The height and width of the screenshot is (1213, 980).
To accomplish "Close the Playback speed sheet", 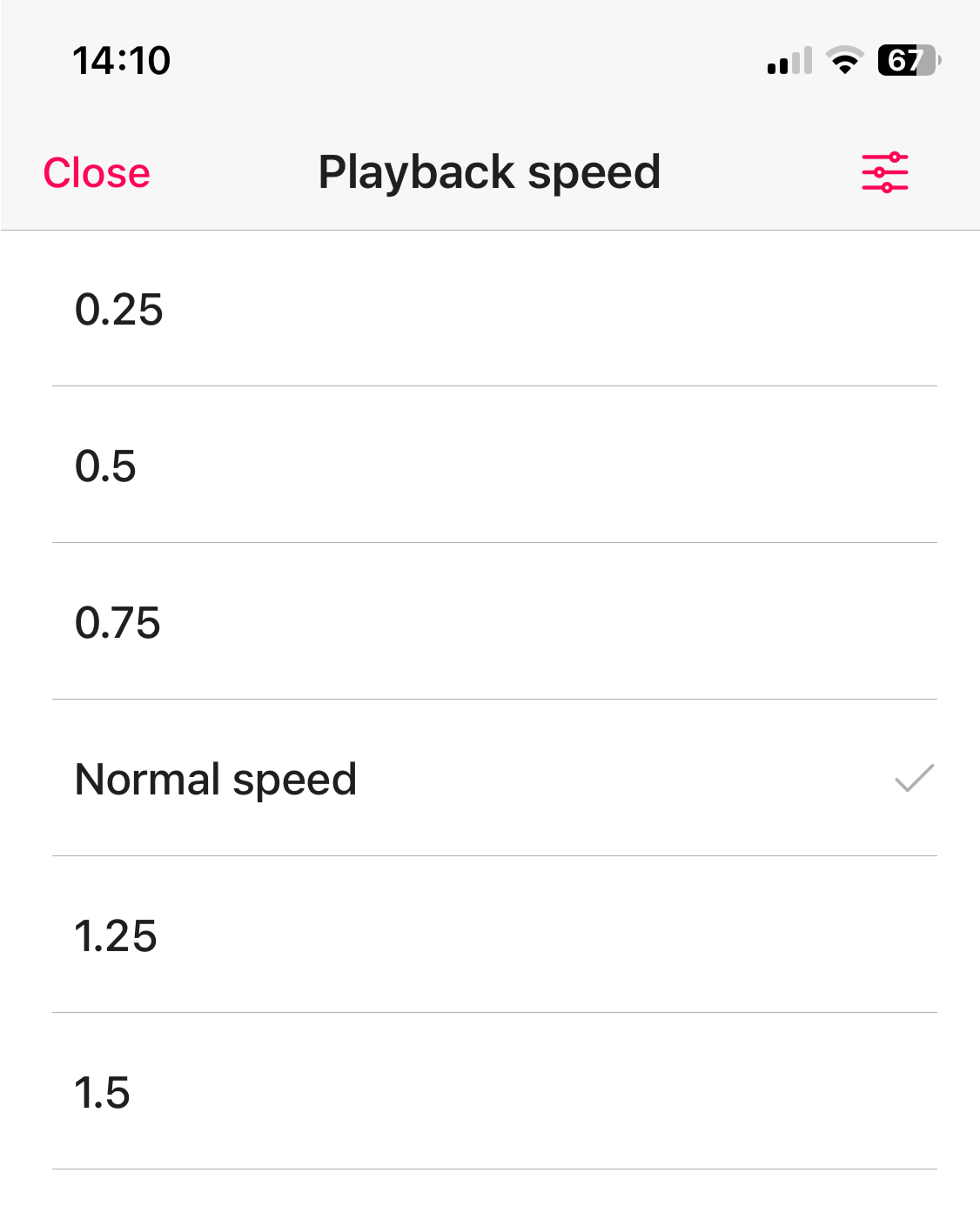I will pyautogui.click(x=97, y=171).
